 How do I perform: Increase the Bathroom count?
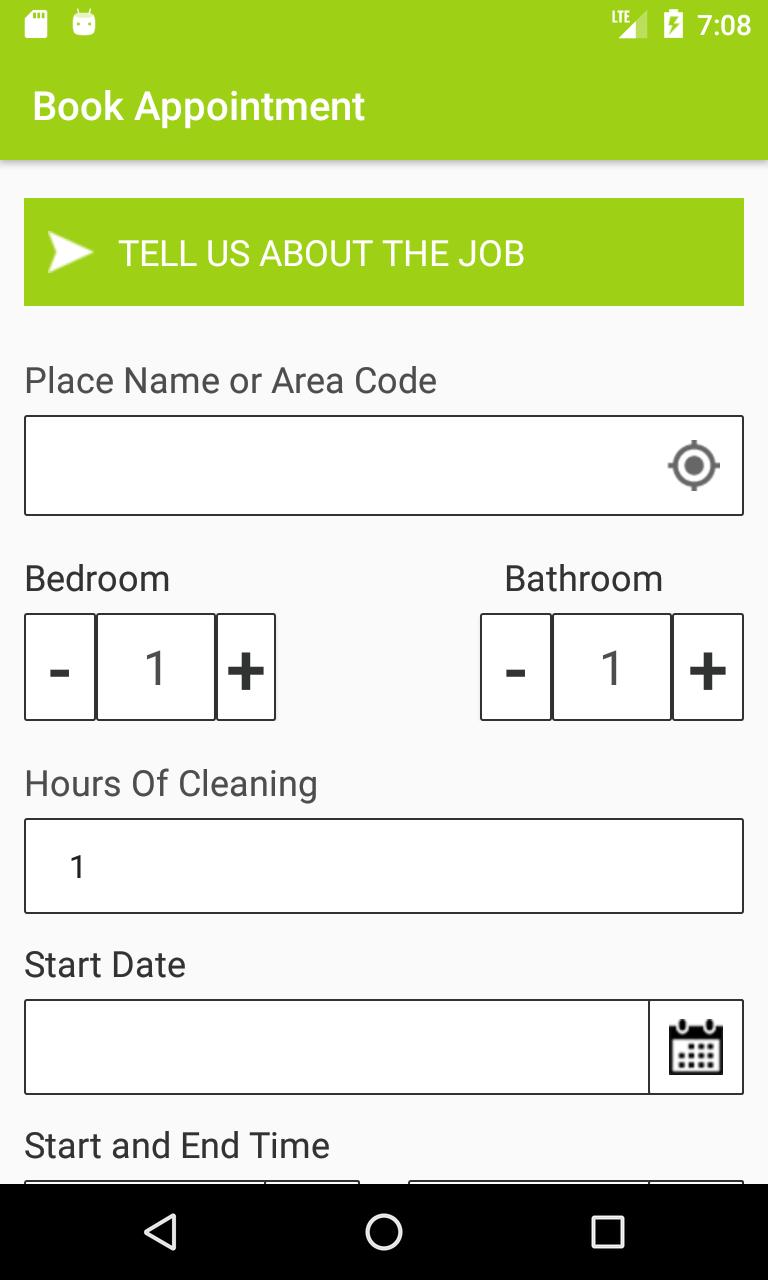pos(708,667)
